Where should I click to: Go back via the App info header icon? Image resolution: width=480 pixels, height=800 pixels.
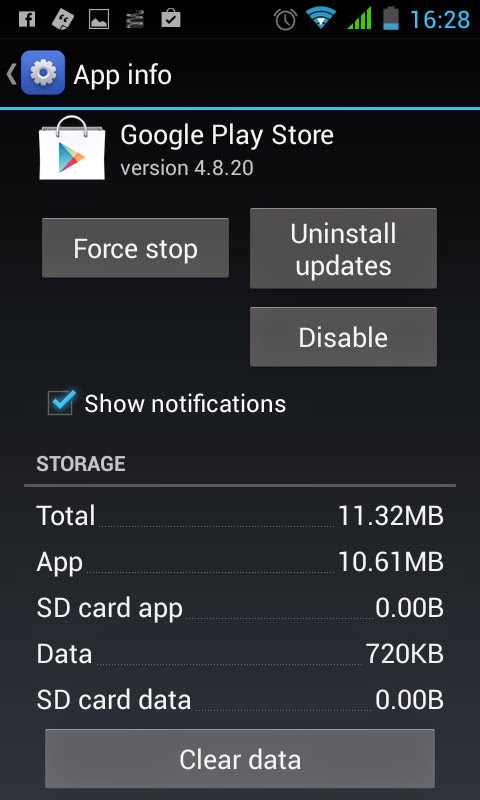(x=37, y=74)
